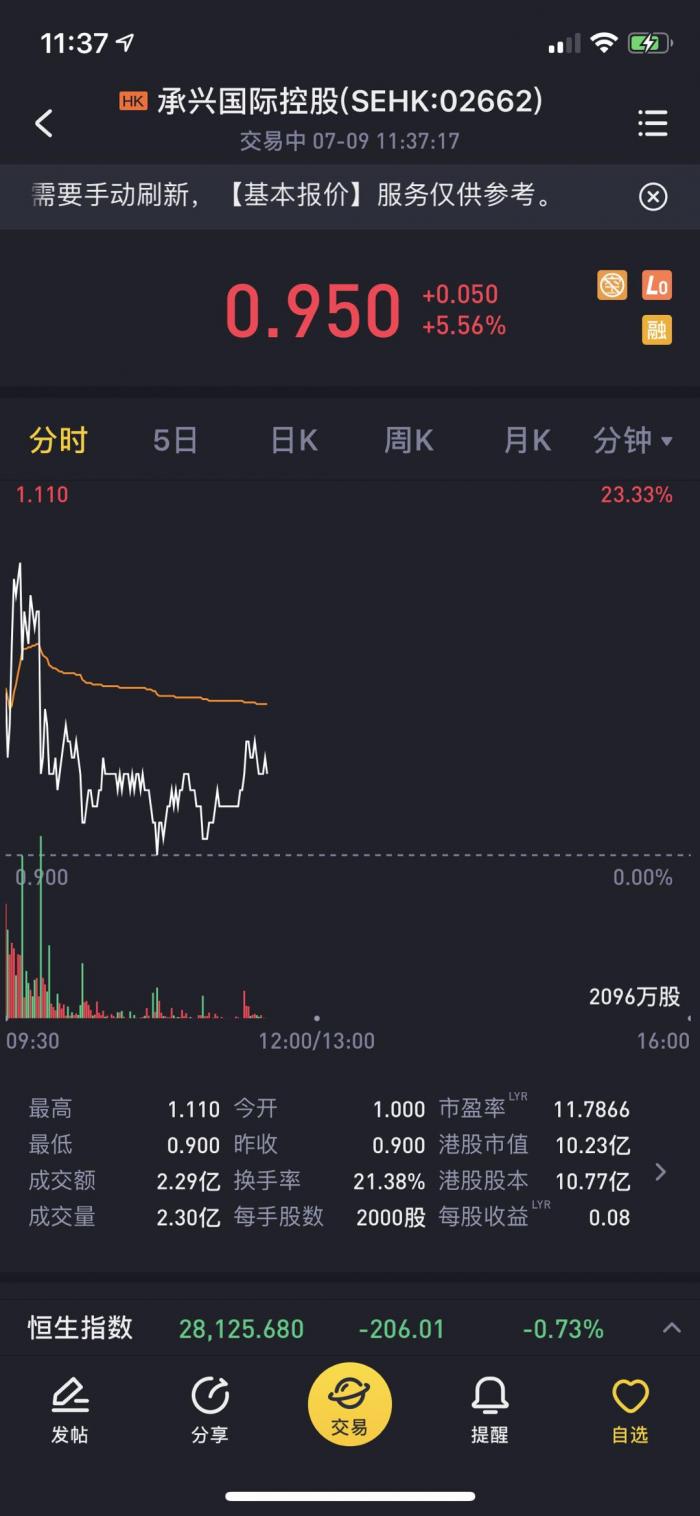Switch to the 5日 chart tab
Image resolution: width=700 pixels, height=1516 pixels.
click(x=175, y=440)
